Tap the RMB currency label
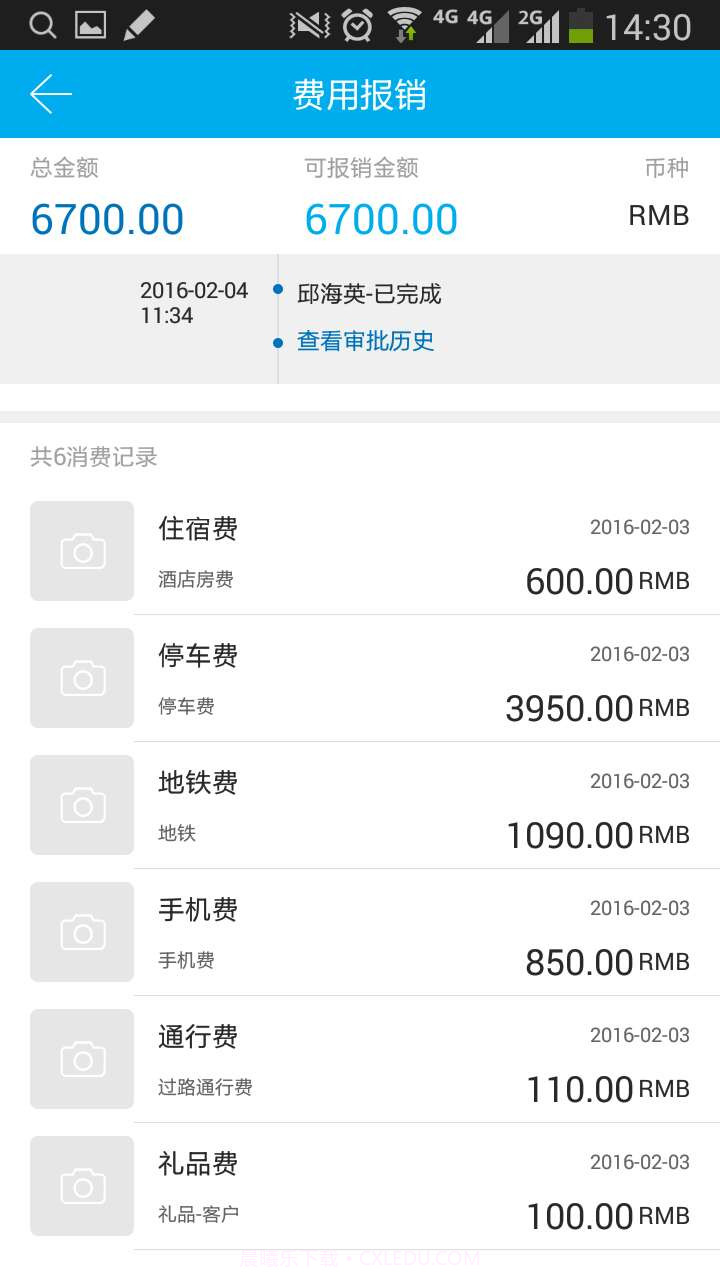The width and height of the screenshot is (720, 1280). click(x=658, y=215)
